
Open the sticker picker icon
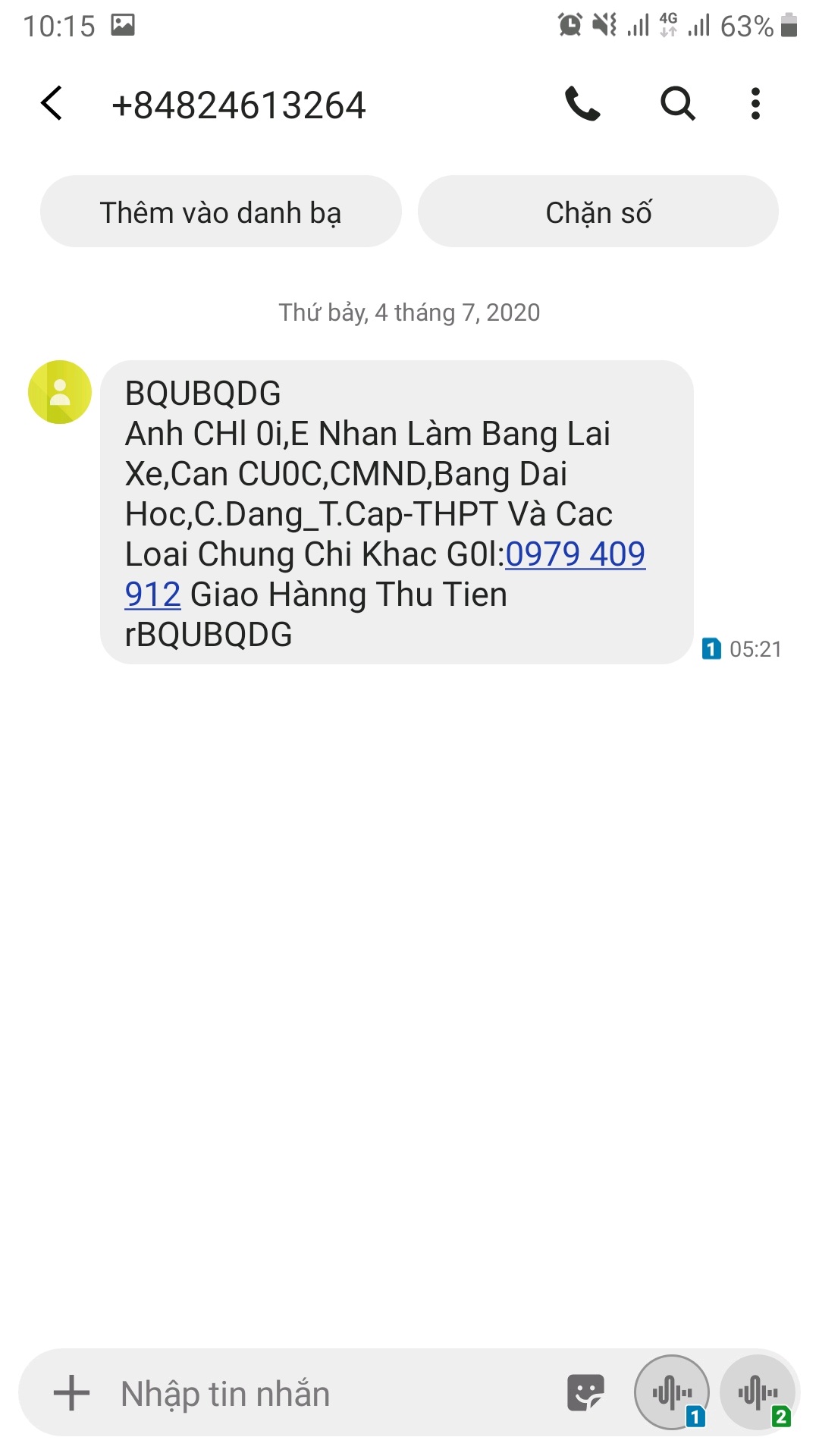click(x=585, y=1393)
